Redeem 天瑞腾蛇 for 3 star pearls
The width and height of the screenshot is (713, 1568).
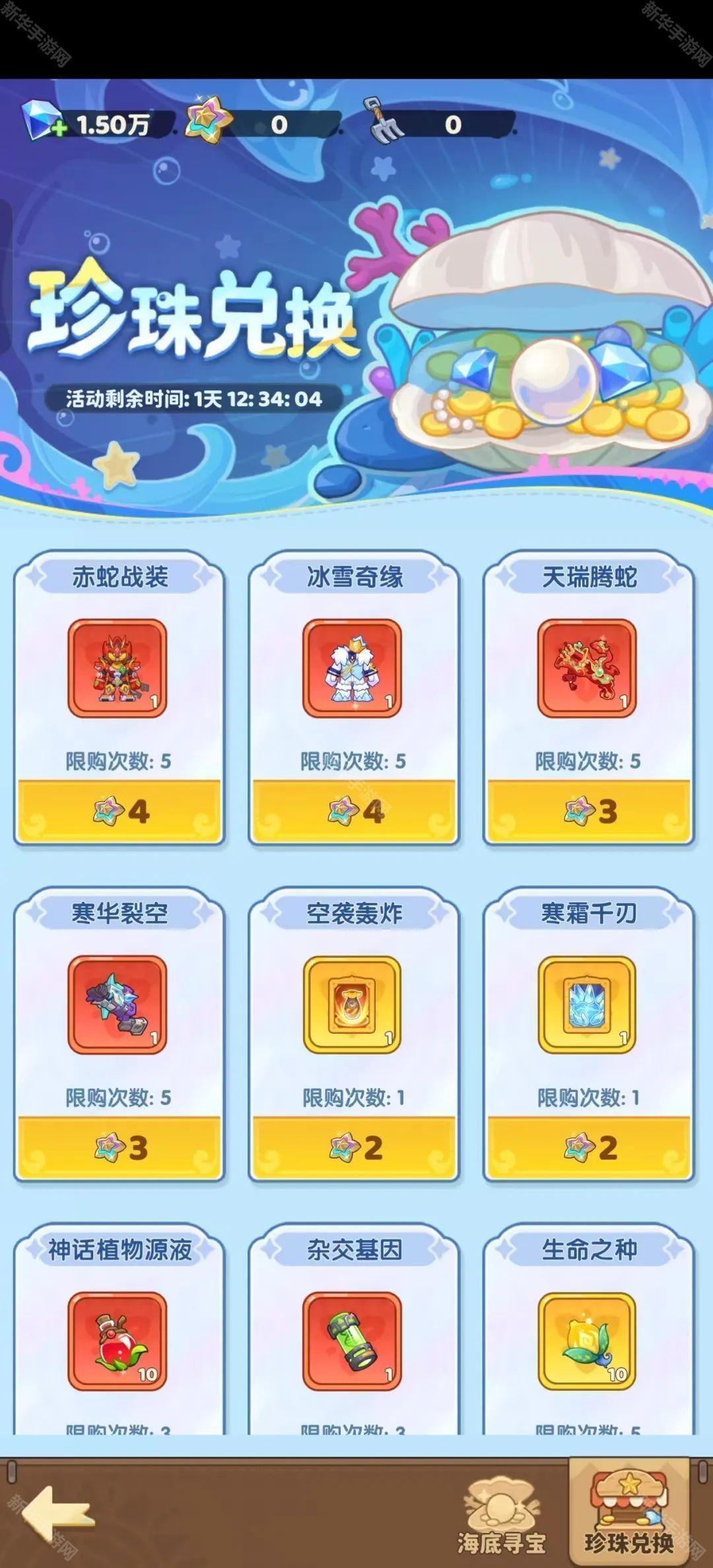coord(589,811)
